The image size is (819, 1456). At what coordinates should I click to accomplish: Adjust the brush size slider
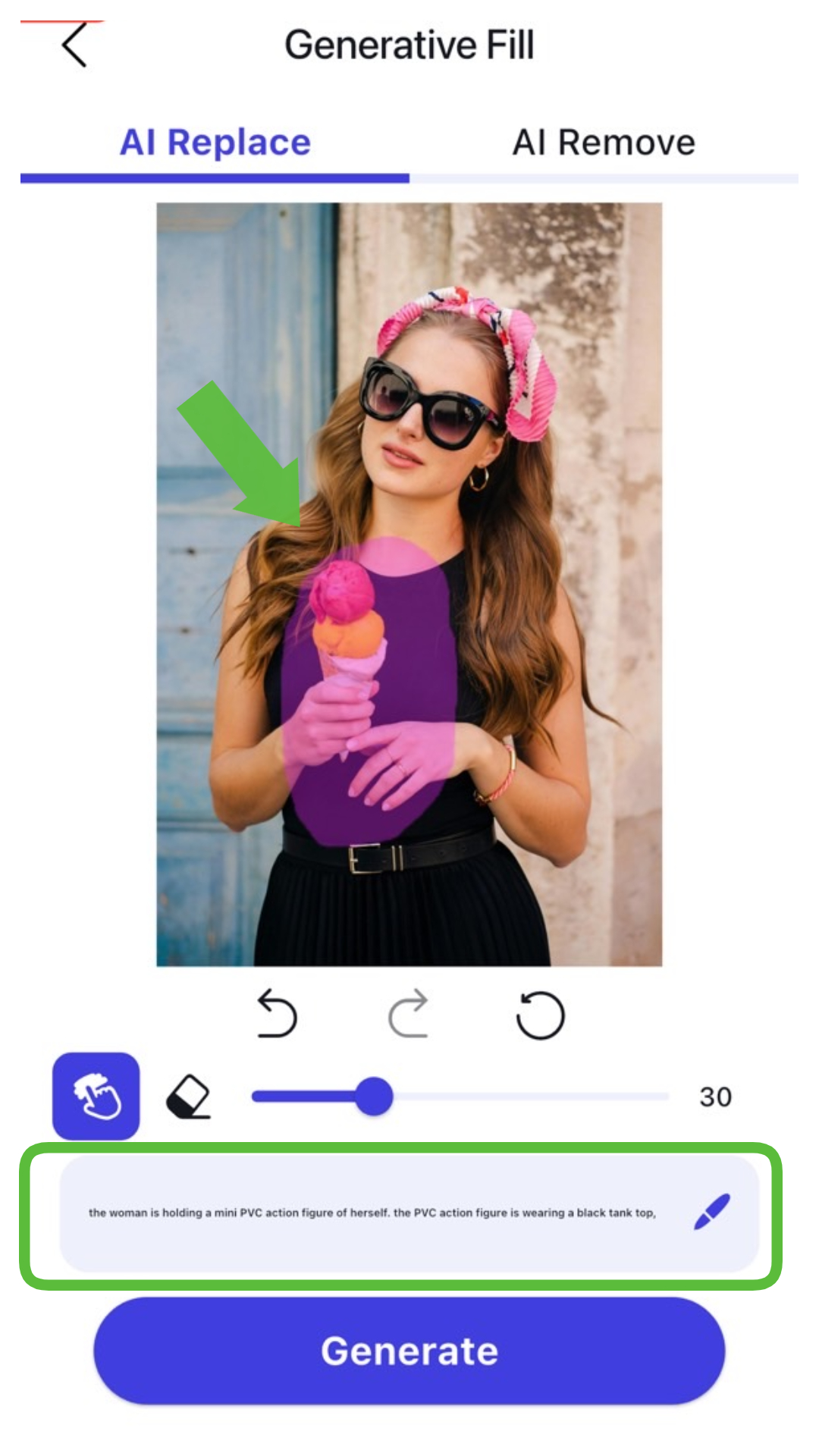[x=375, y=1097]
